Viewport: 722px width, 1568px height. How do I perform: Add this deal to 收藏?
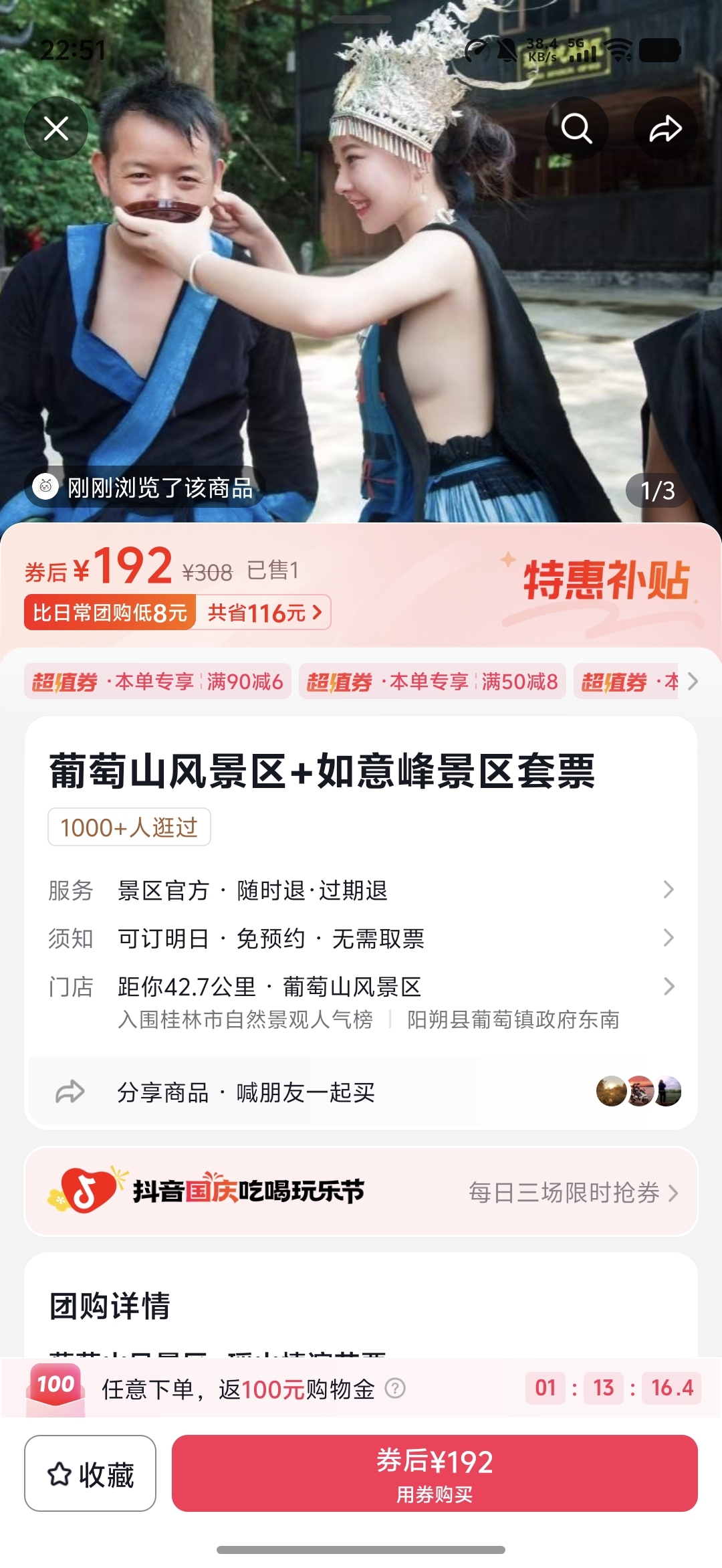coord(90,1474)
